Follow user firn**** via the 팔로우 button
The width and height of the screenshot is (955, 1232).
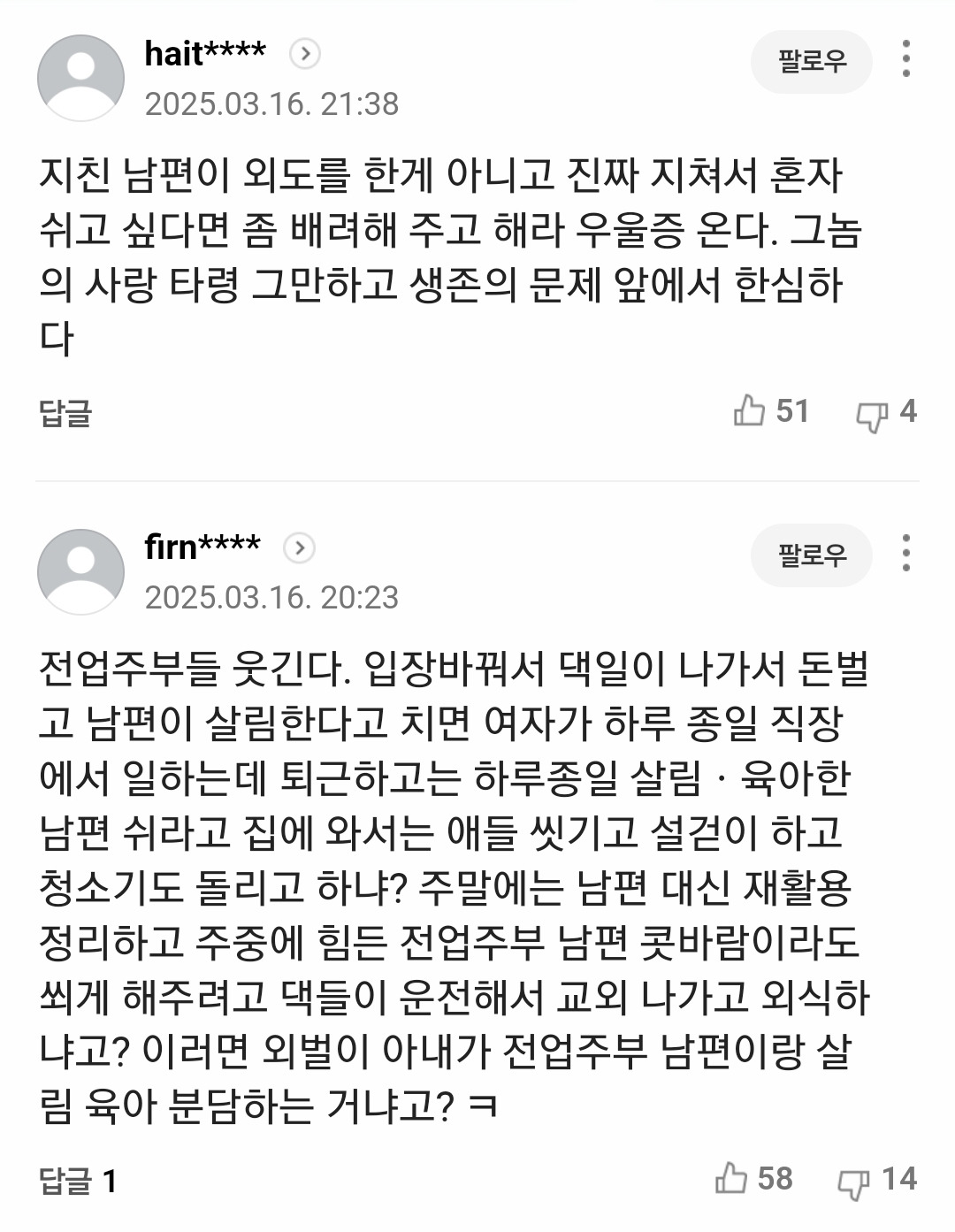coord(811,555)
